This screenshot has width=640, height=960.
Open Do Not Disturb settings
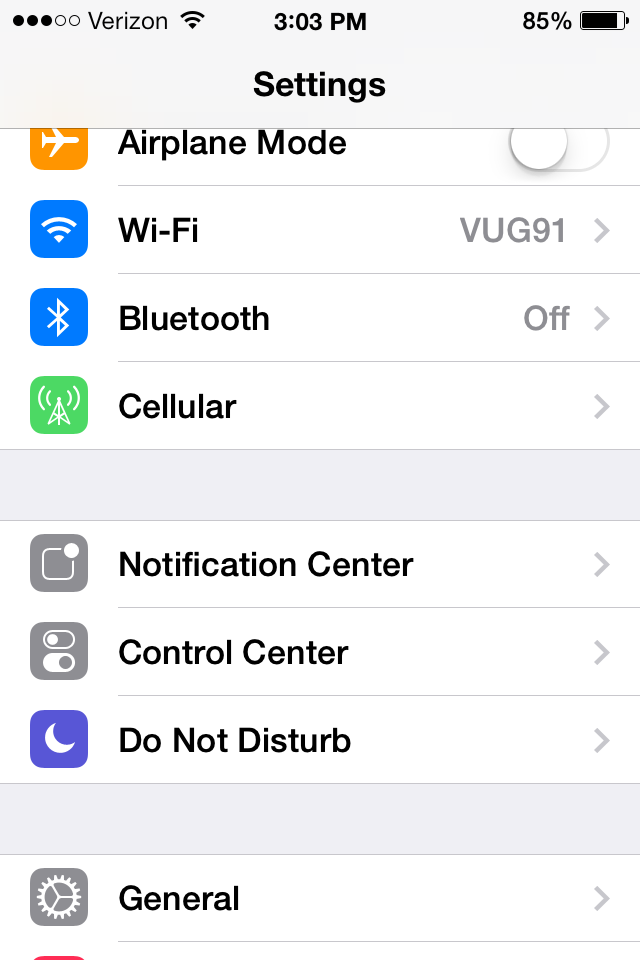coord(320,741)
